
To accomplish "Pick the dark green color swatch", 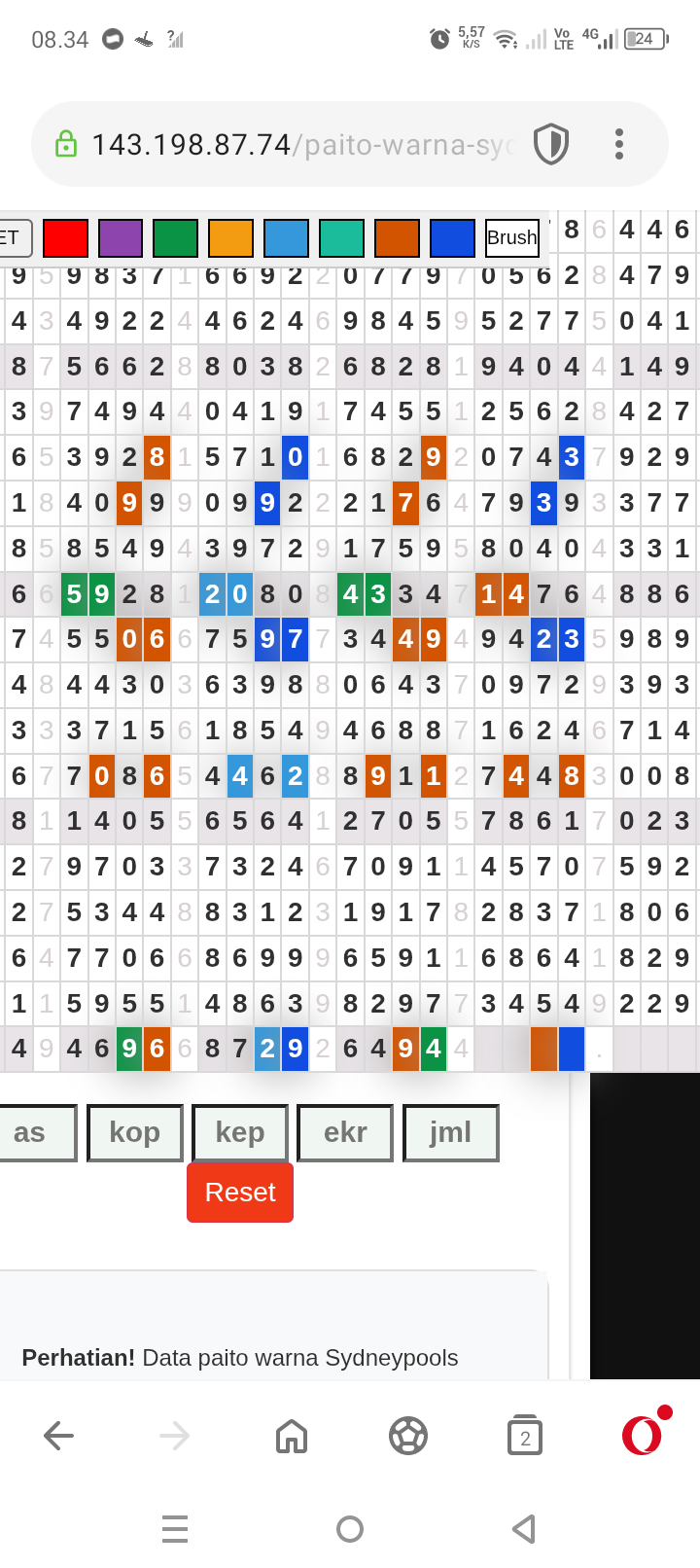I will pos(176,237).
